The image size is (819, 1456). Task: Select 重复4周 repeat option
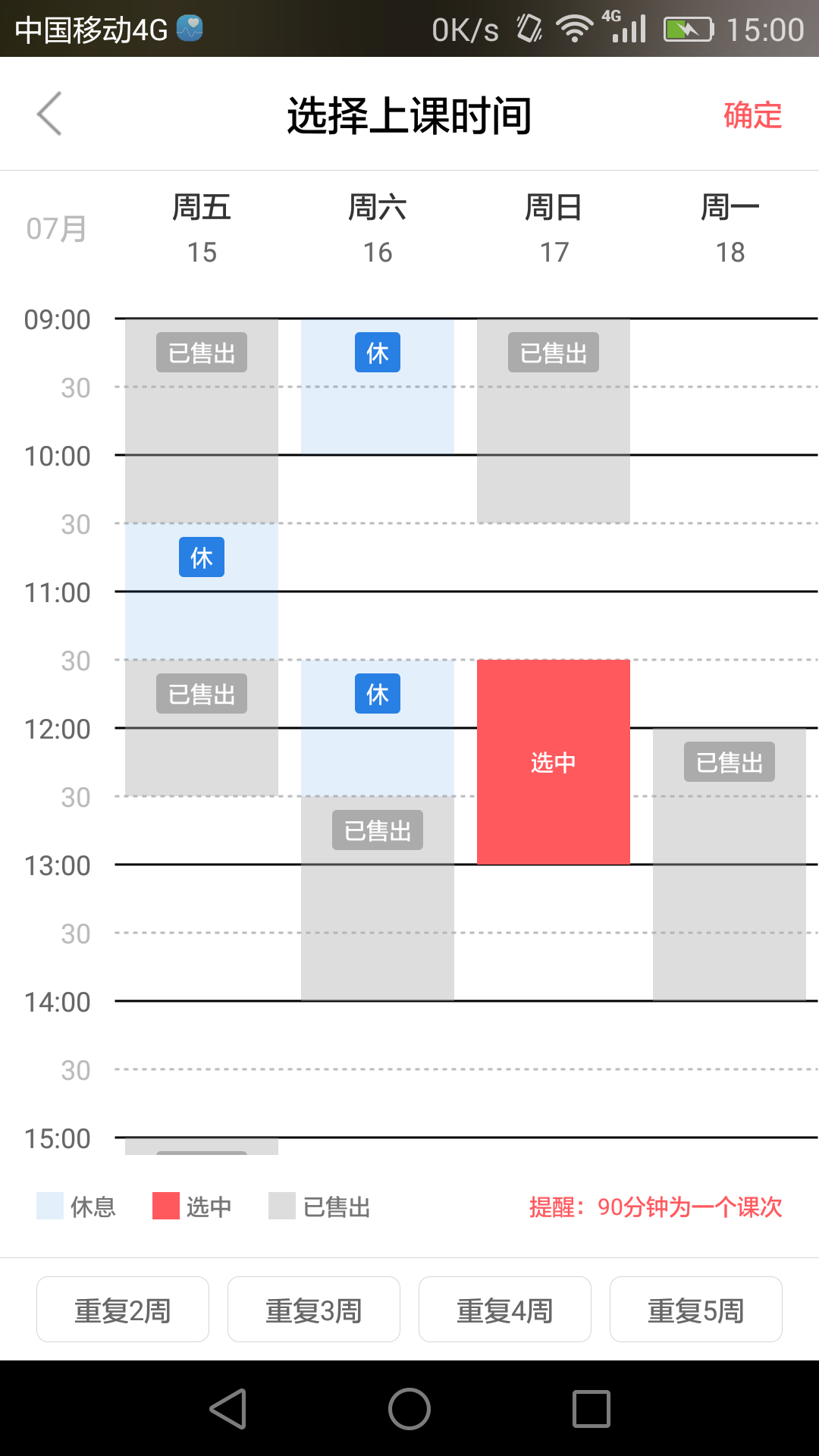coord(505,1310)
